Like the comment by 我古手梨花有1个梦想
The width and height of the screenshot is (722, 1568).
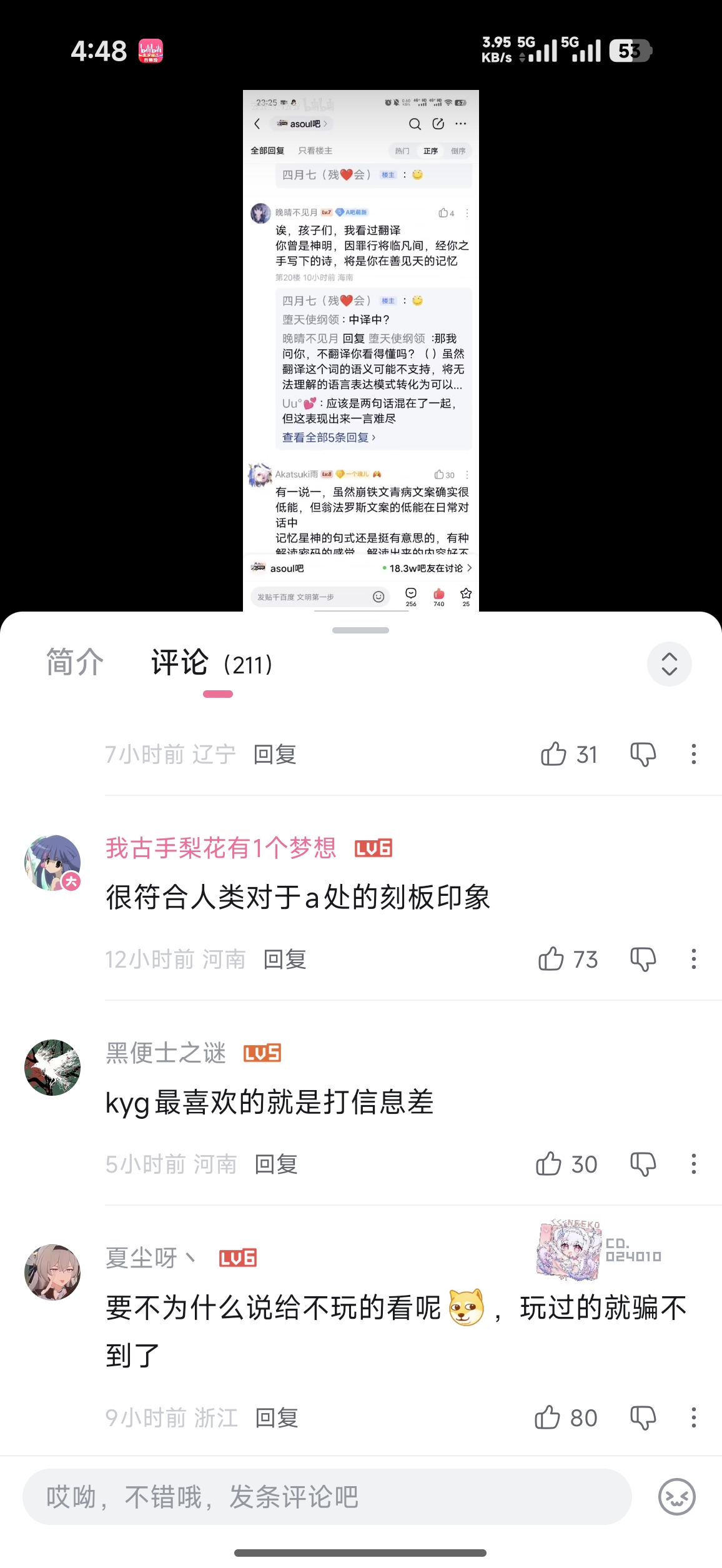pos(551,959)
